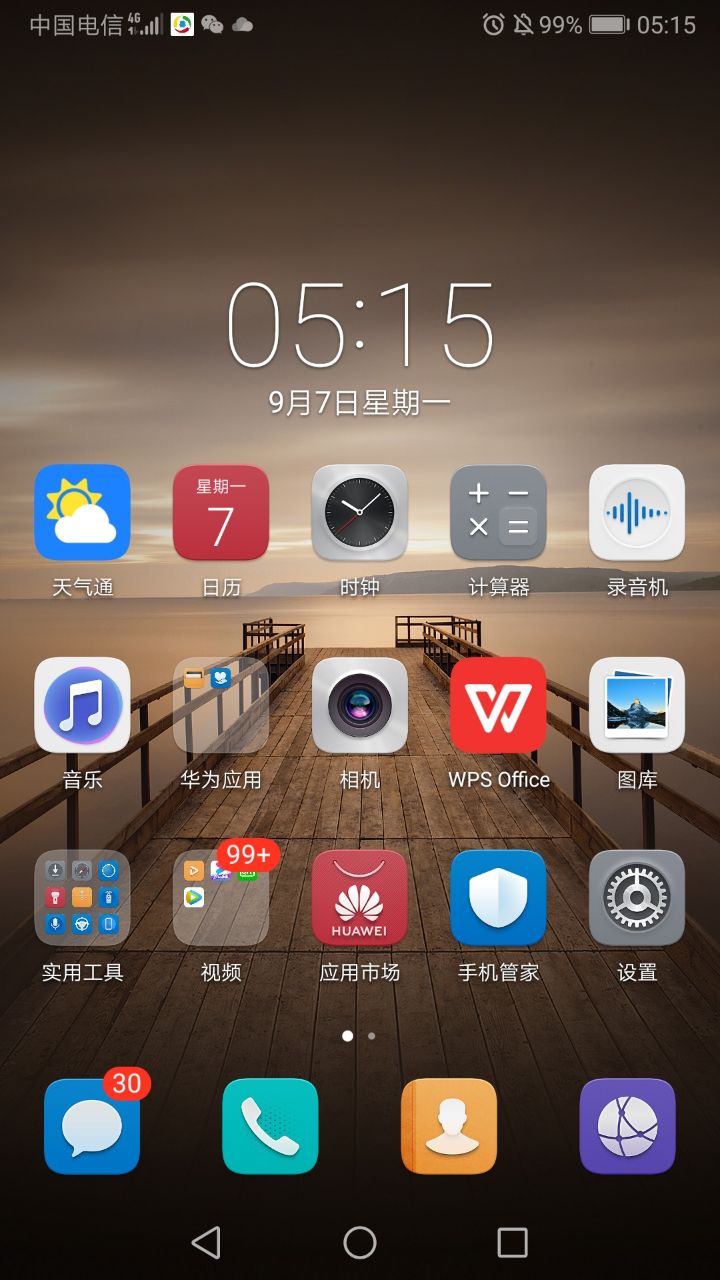Open the 天气通 weather app

pyautogui.click(x=82, y=512)
